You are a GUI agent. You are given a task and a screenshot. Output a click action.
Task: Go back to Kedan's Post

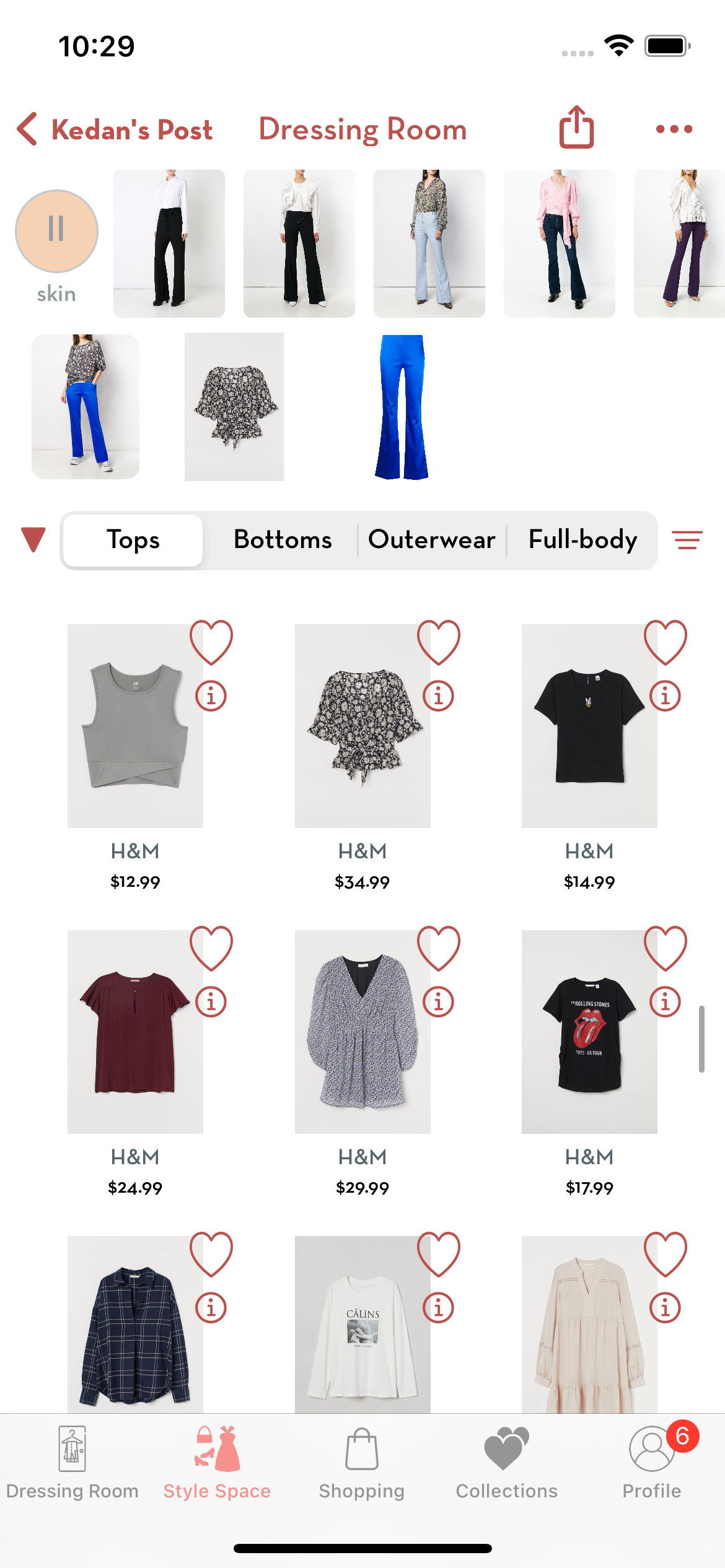(x=115, y=129)
